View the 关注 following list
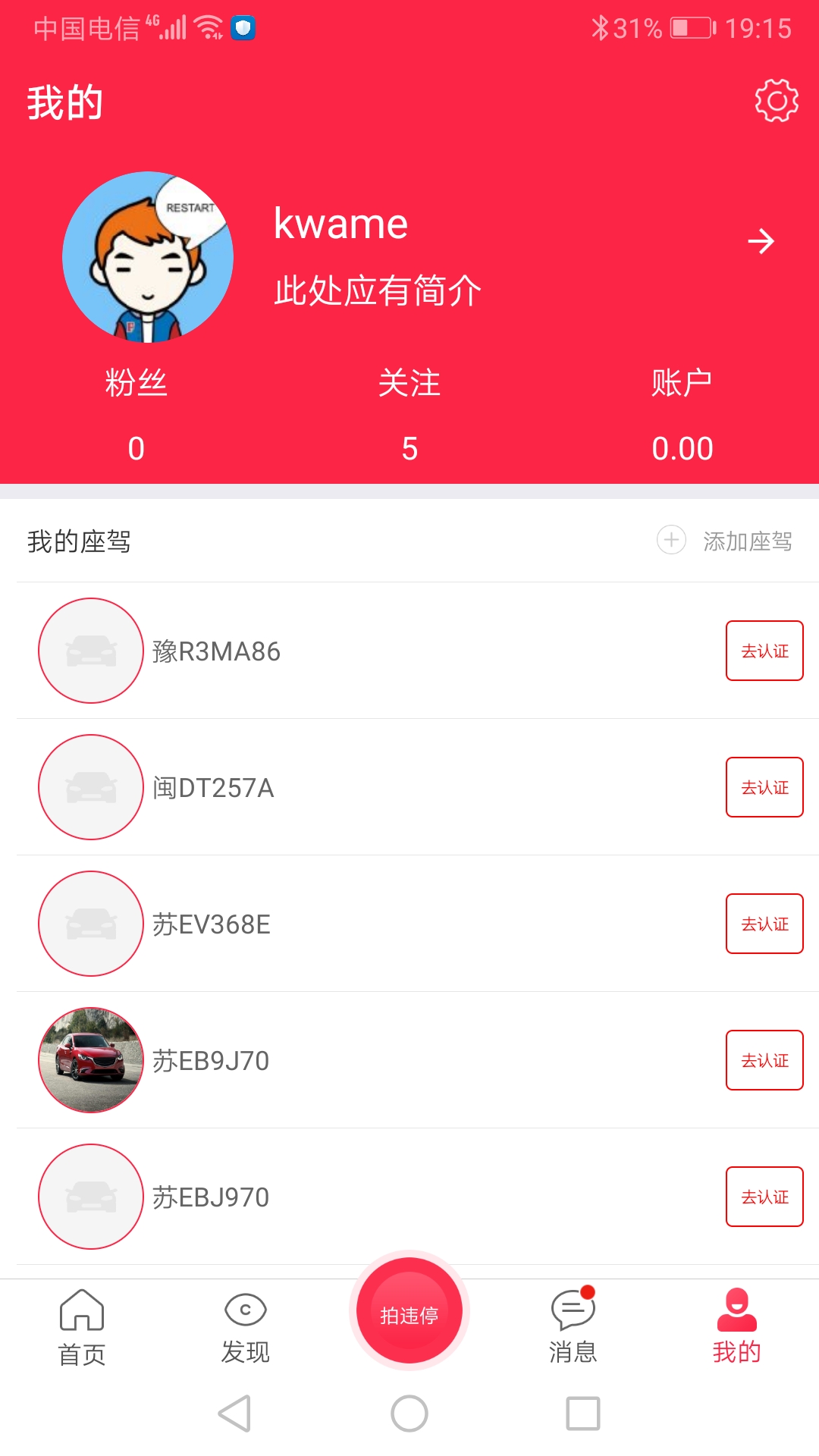Screen dimensions: 819x1456 (409, 415)
